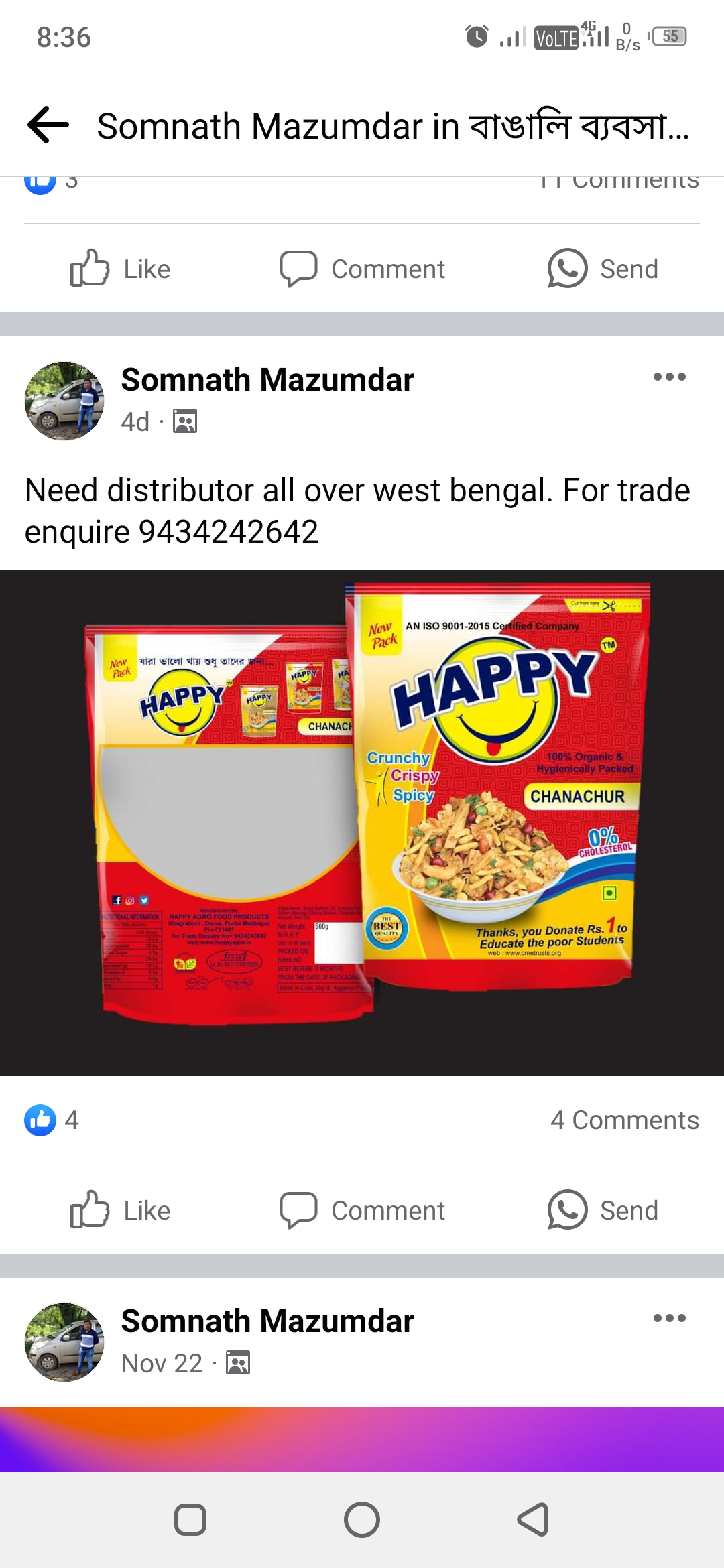Open Somnath Mazumdar's profile from Nov 22 post
Viewport: 724px width, 1568px height.
pos(267,1321)
